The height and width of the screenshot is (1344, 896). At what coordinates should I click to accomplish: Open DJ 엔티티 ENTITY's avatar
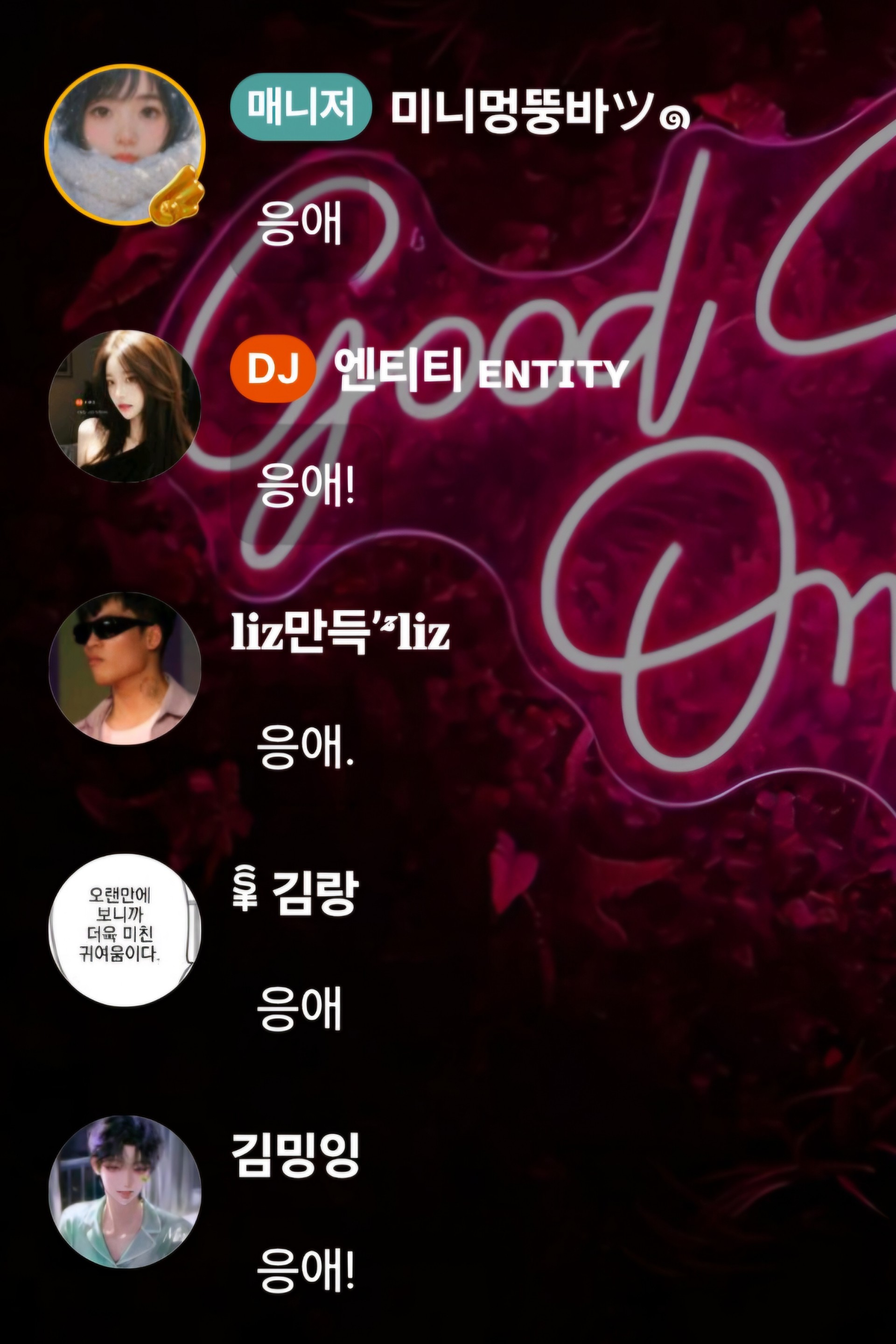point(125,406)
